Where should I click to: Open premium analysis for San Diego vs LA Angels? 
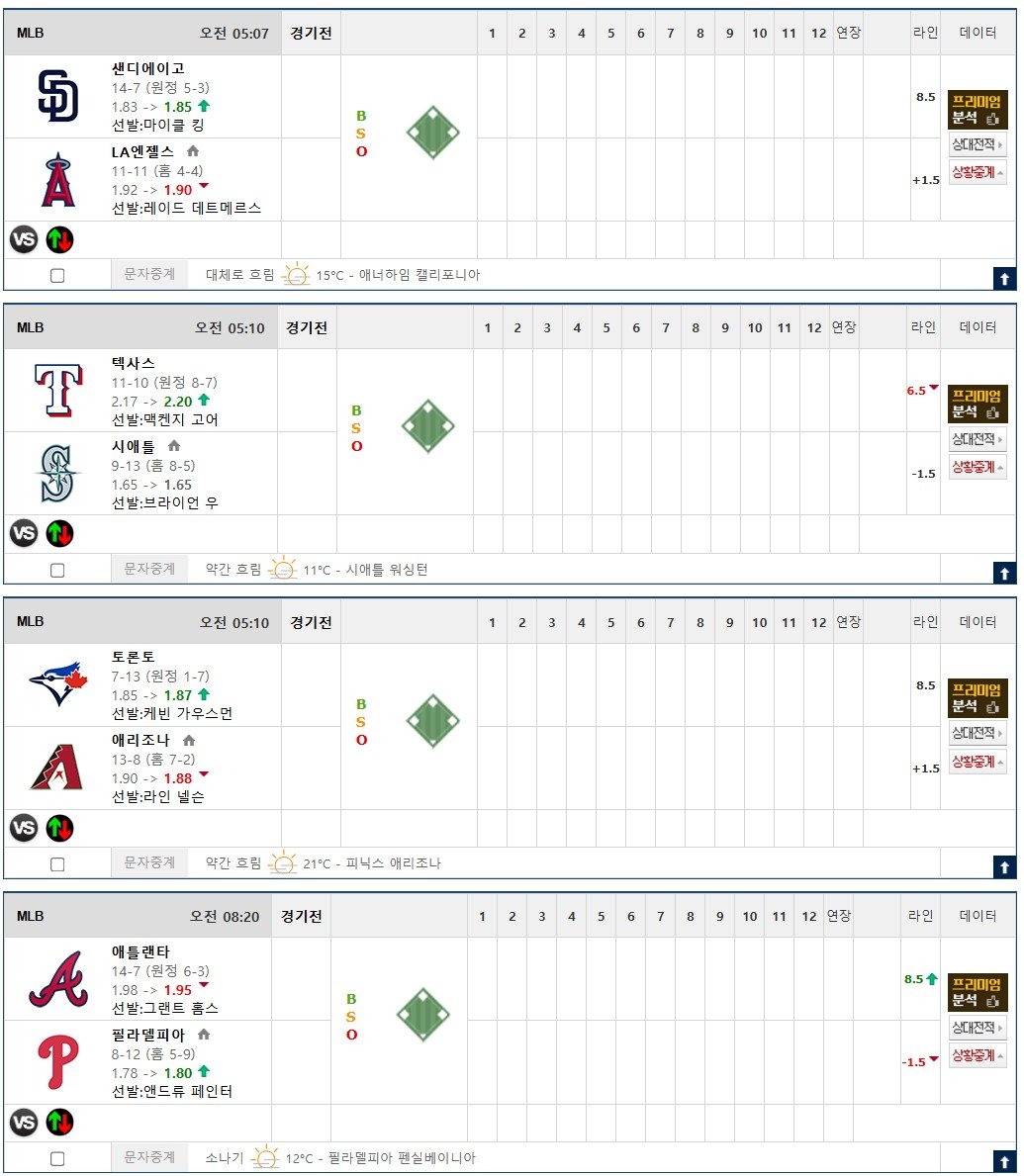pyautogui.click(x=977, y=109)
